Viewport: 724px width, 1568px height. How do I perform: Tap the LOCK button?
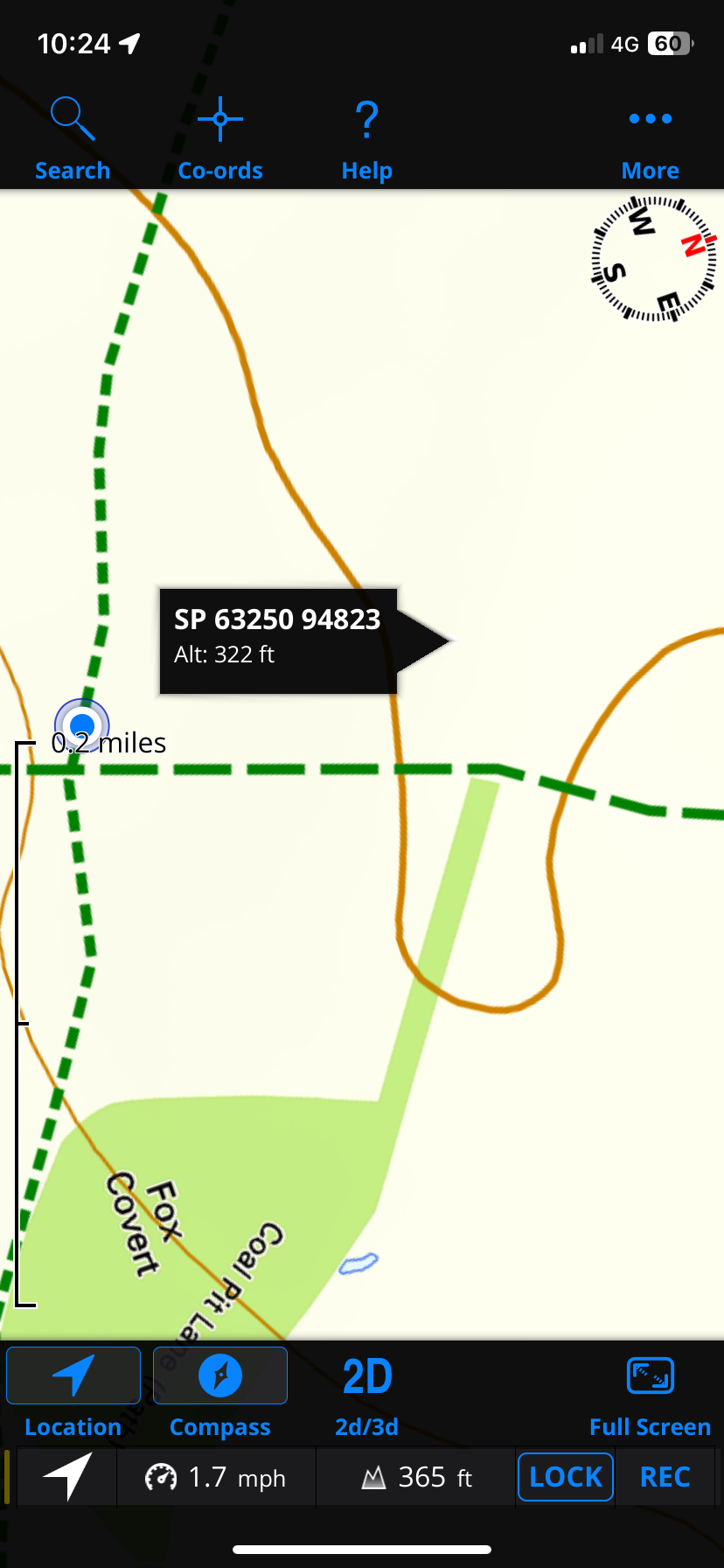[x=566, y=1477]
